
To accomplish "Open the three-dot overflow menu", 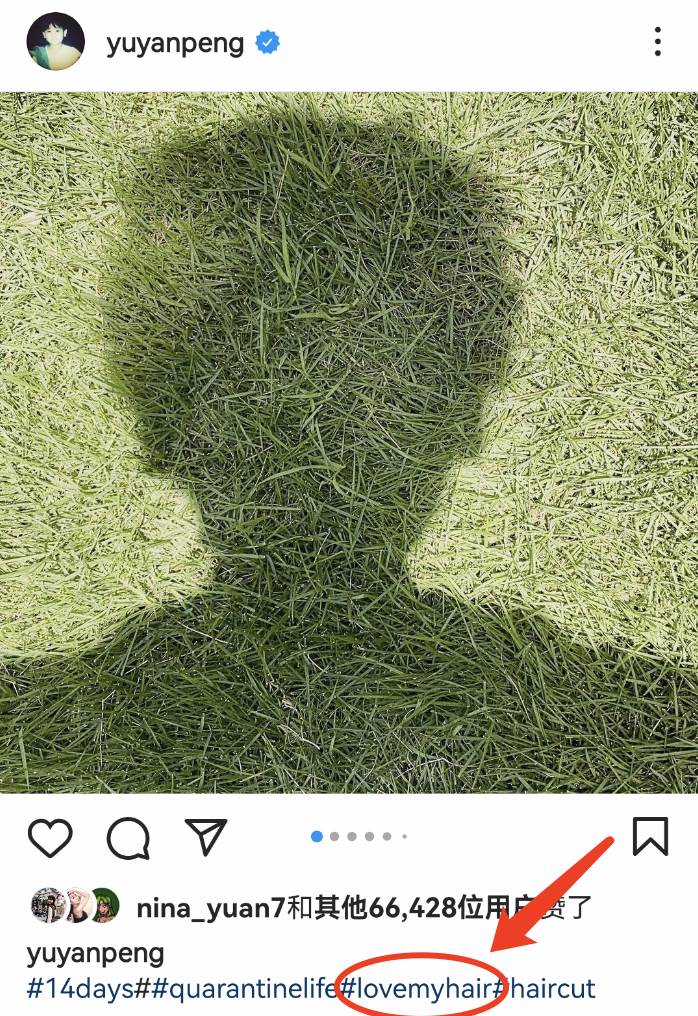I will coord(657,42).
